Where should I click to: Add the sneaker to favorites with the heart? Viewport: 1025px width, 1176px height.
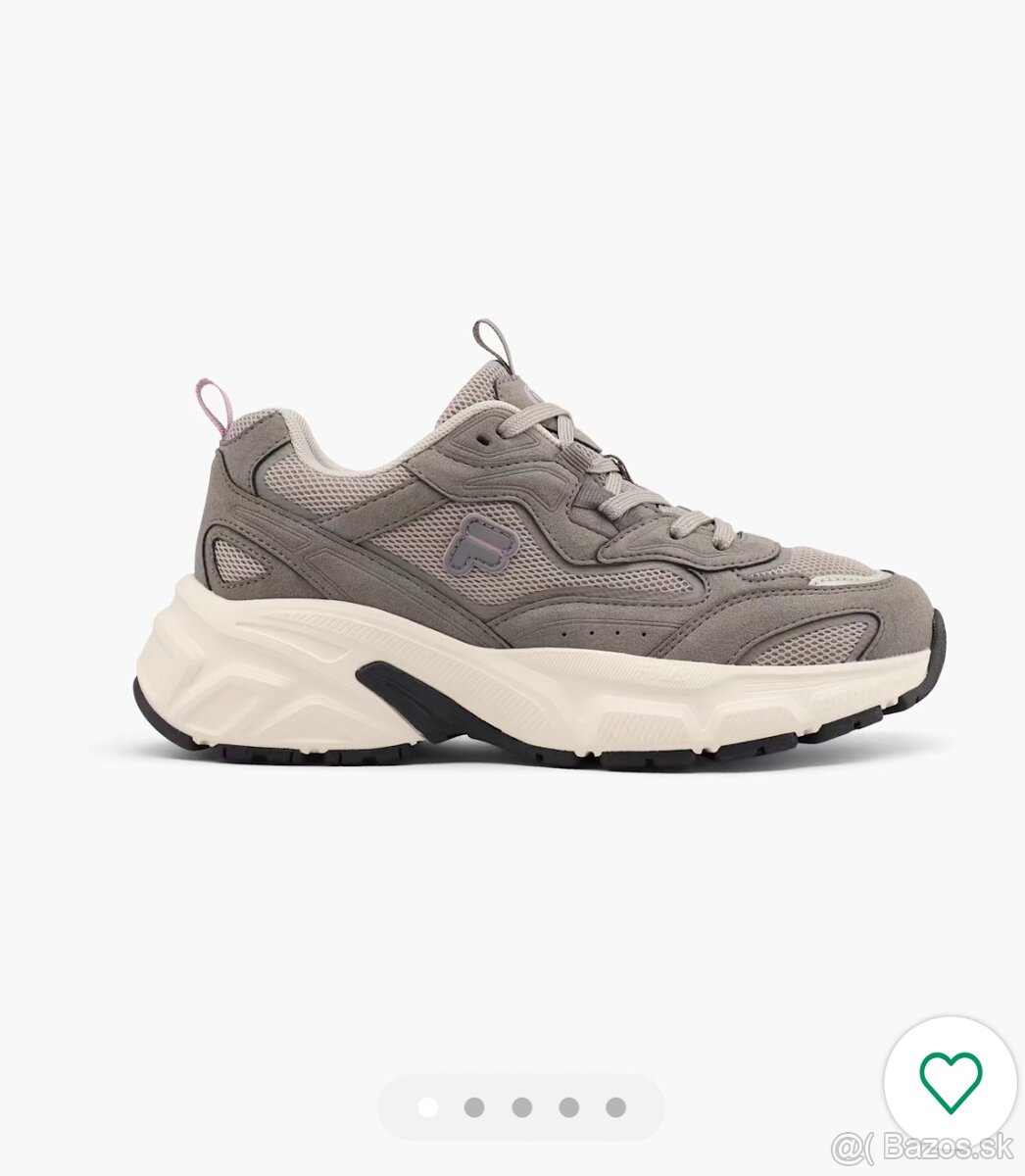pos(950,1083)
